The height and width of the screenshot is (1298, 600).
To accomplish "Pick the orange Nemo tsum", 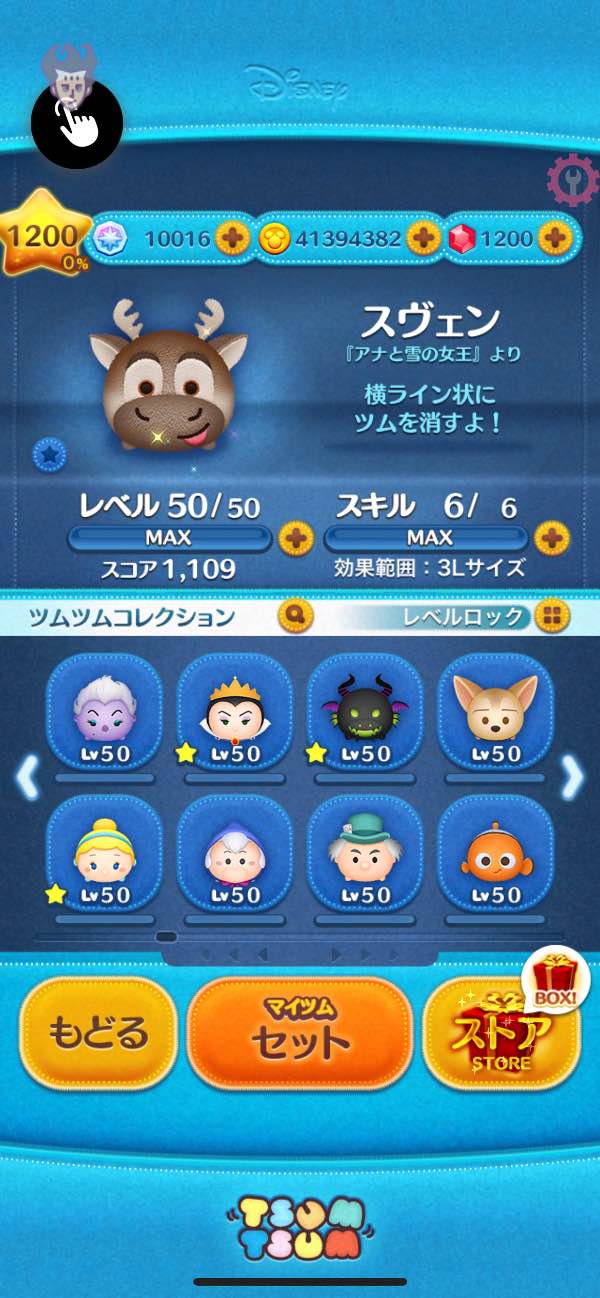I will [x=496, y=855].
